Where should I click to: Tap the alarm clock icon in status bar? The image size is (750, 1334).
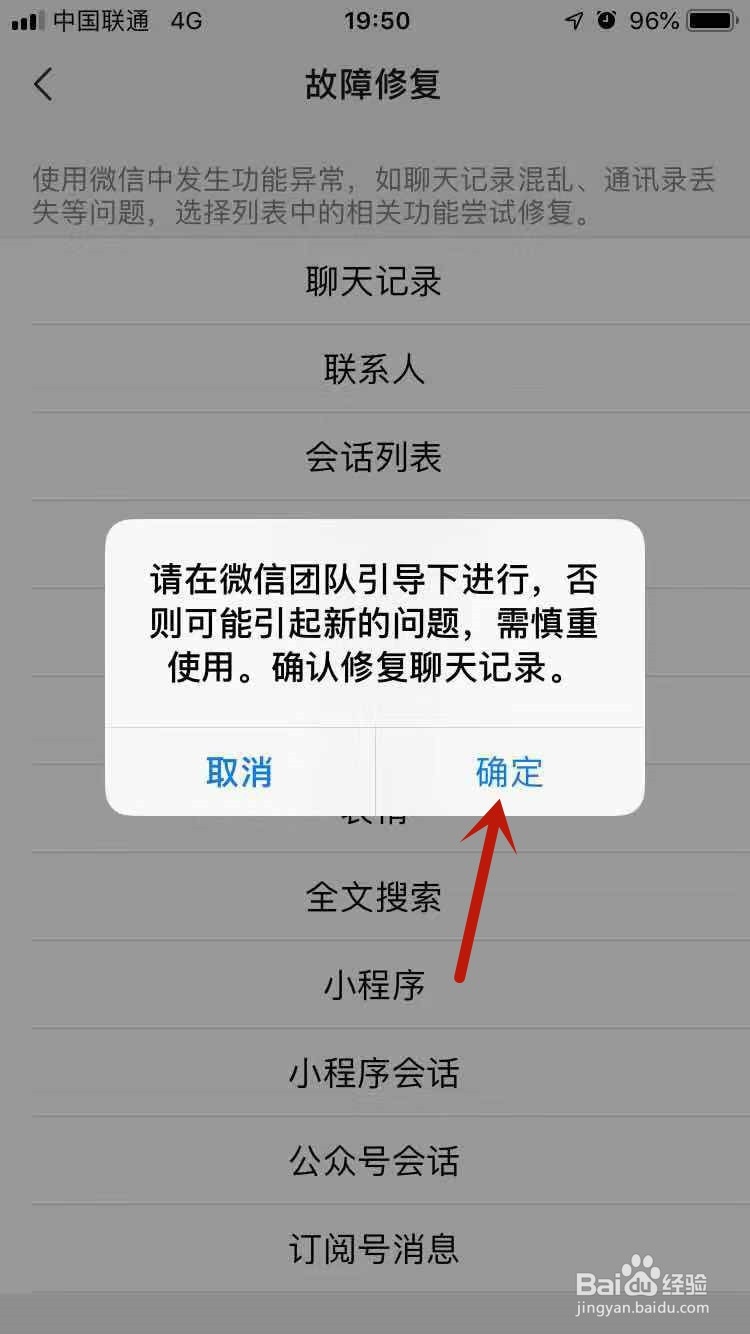pos(608,20)
